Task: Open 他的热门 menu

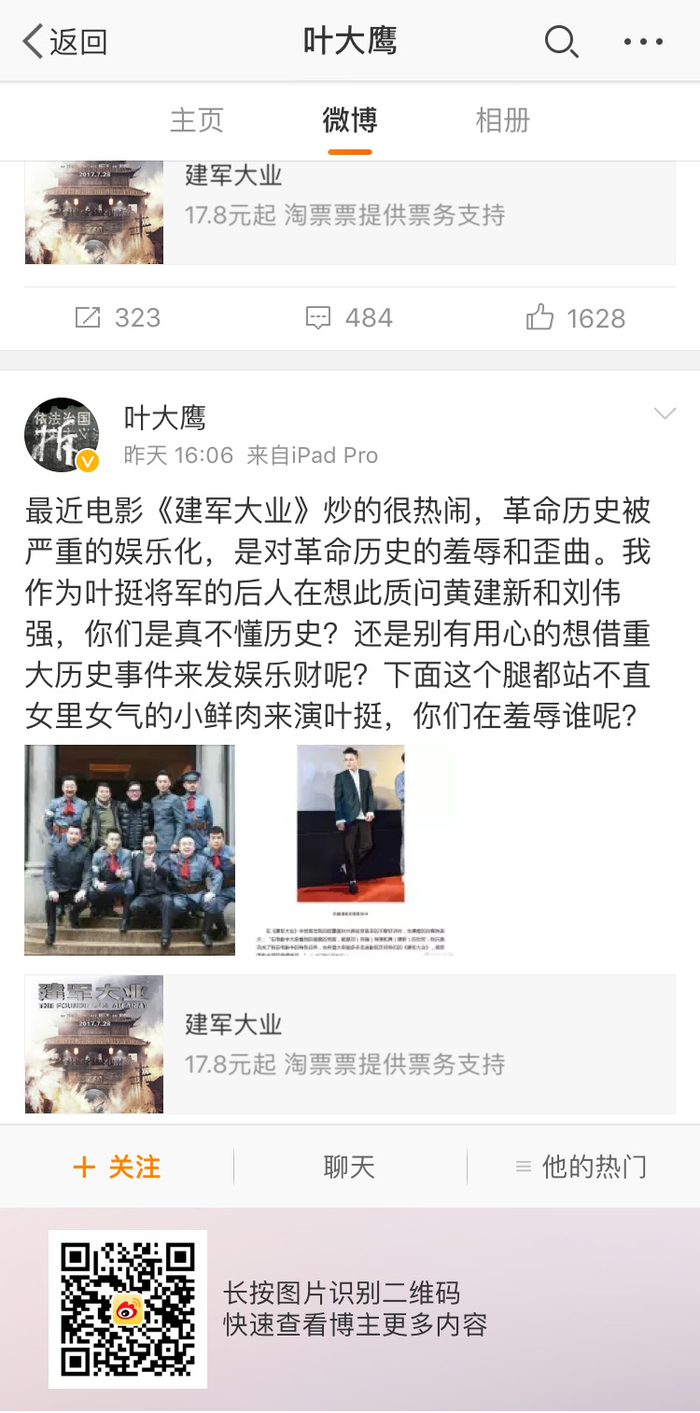Action: (582, 1166)
